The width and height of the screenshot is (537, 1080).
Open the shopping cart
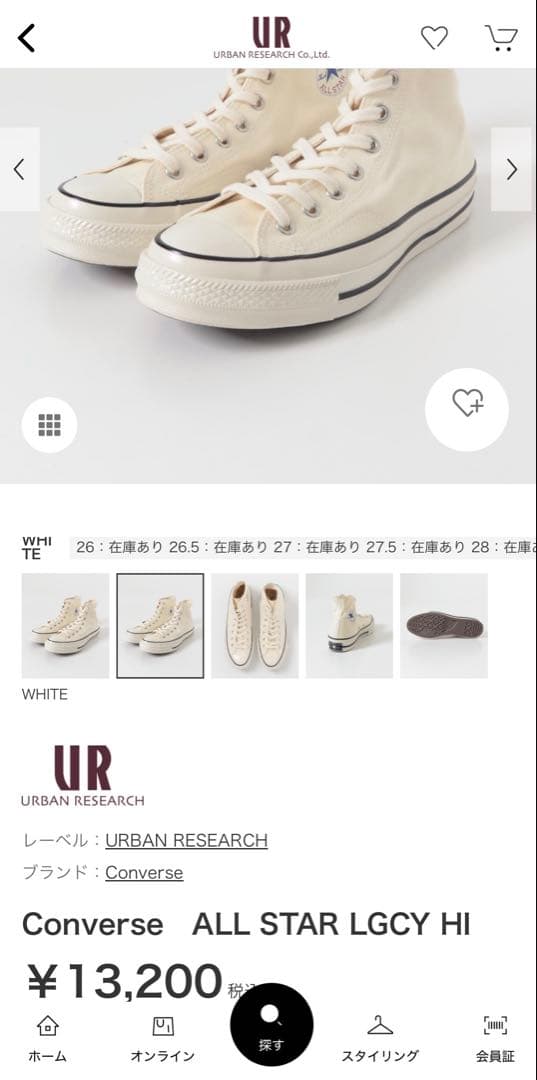501,38
